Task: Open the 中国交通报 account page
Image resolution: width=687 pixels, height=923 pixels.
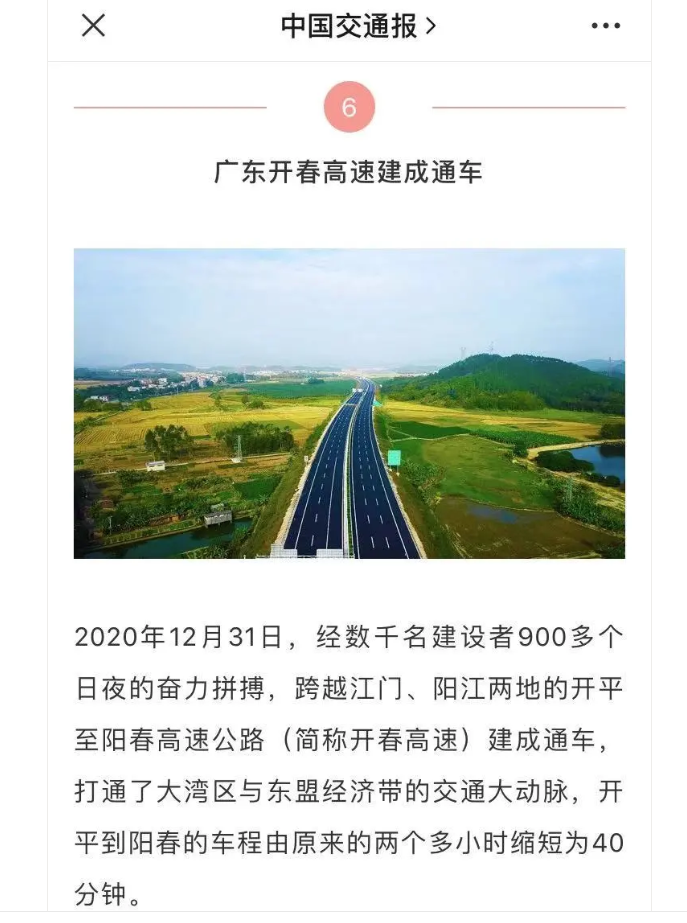Action: click(x=358, y=27)
